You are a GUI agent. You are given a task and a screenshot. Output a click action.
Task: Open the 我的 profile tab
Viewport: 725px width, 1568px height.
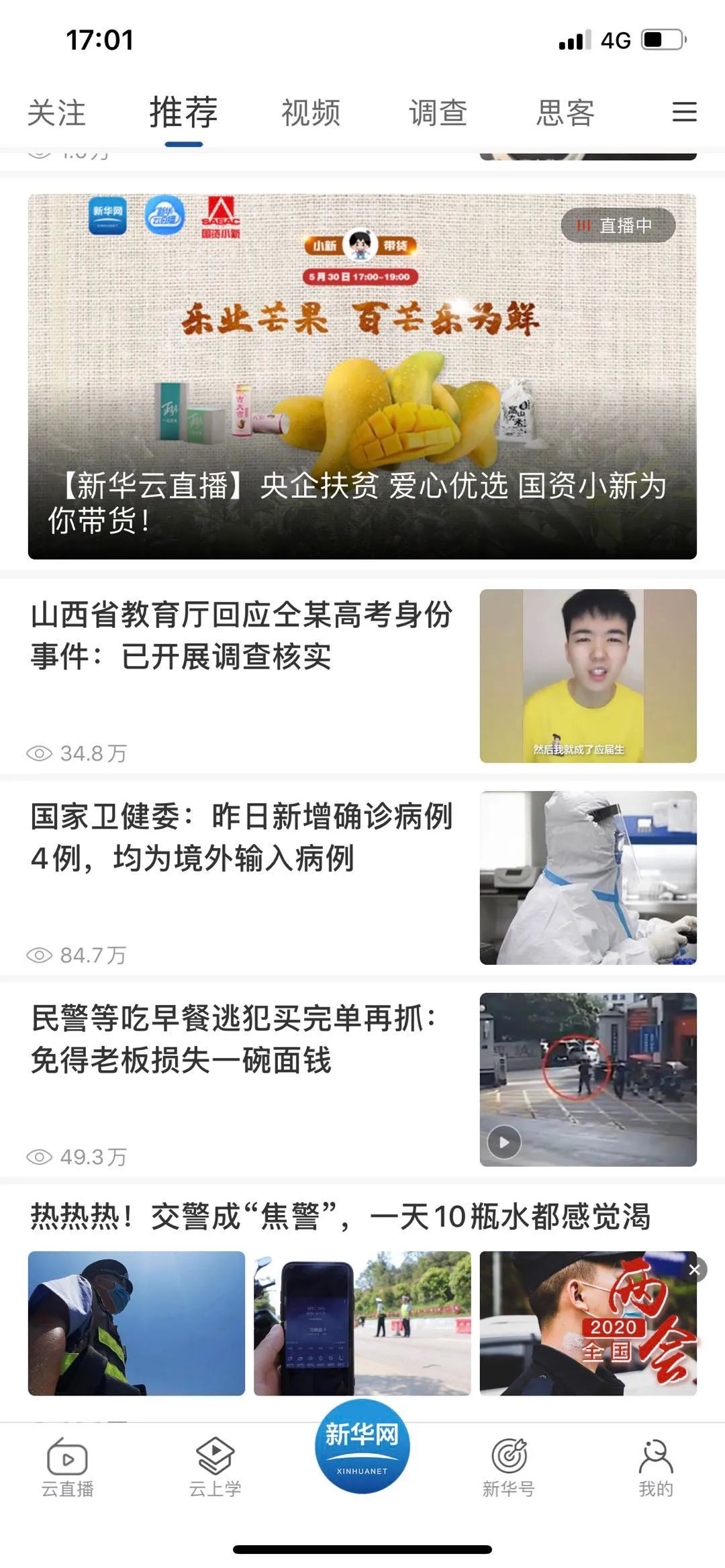click(655, 1467)
